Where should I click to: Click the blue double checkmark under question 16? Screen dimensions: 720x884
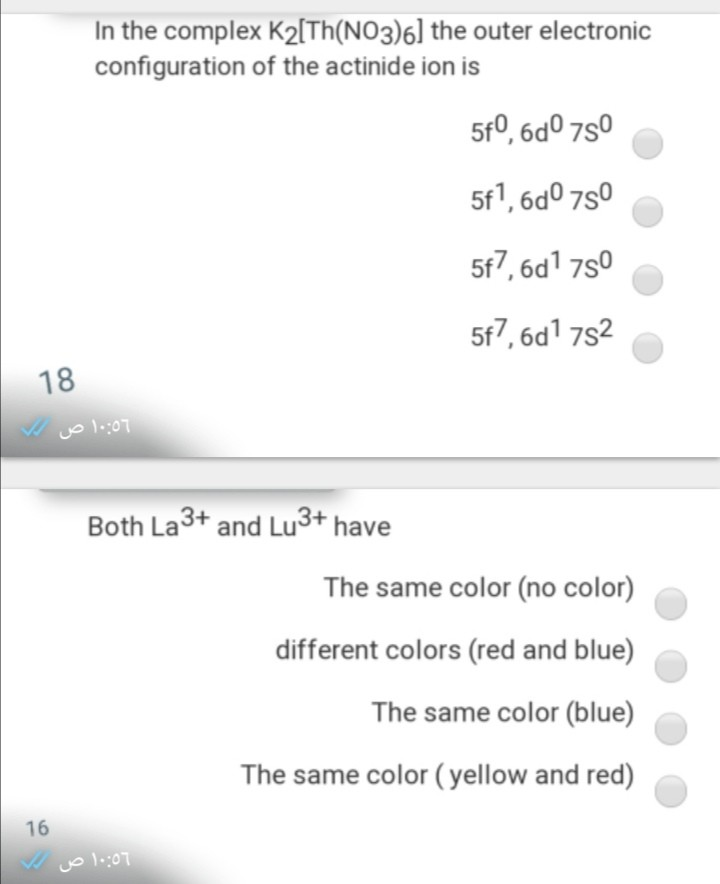tap(35, 856)
